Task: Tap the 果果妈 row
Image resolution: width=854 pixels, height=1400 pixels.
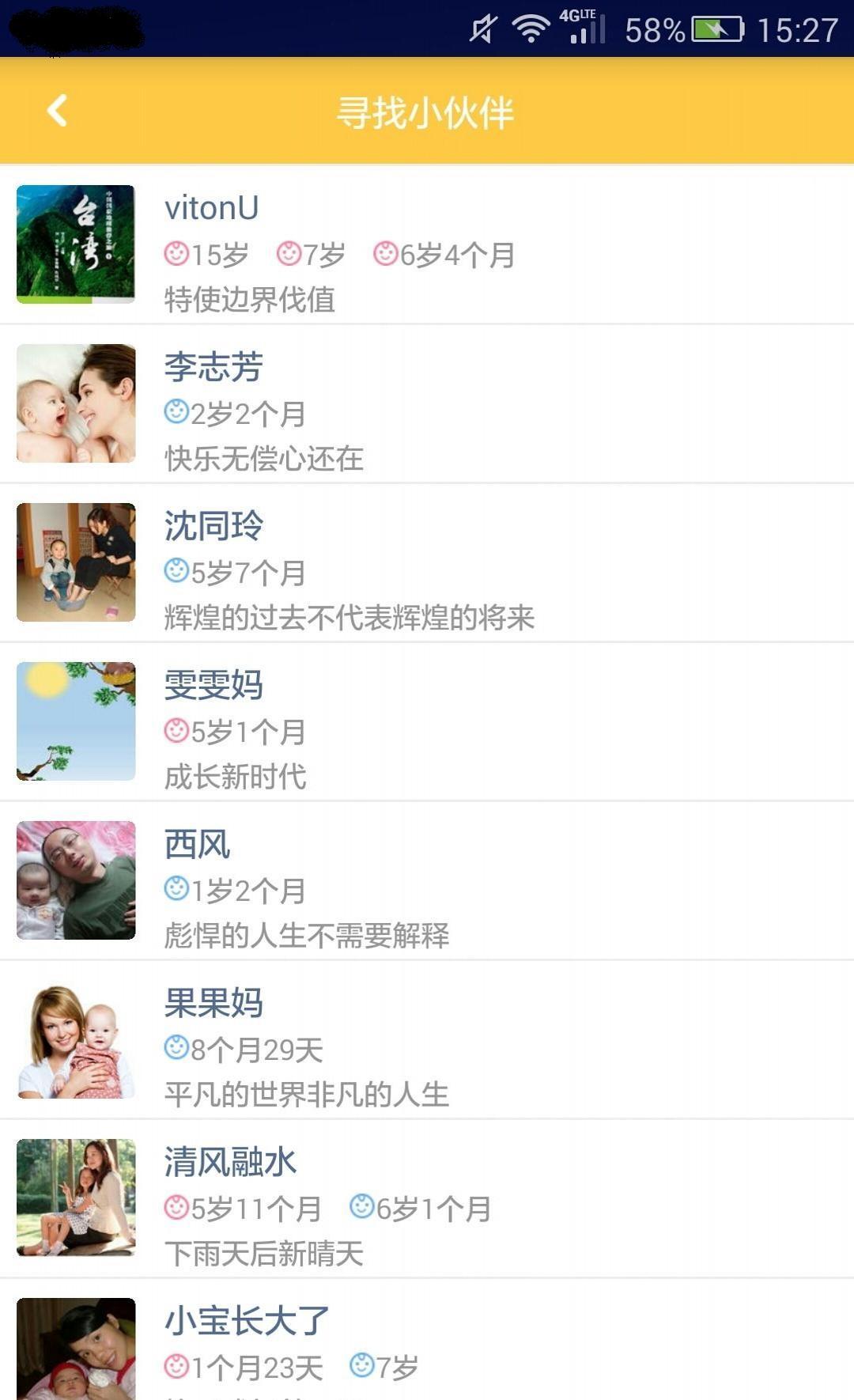Action: (427, 1040)
